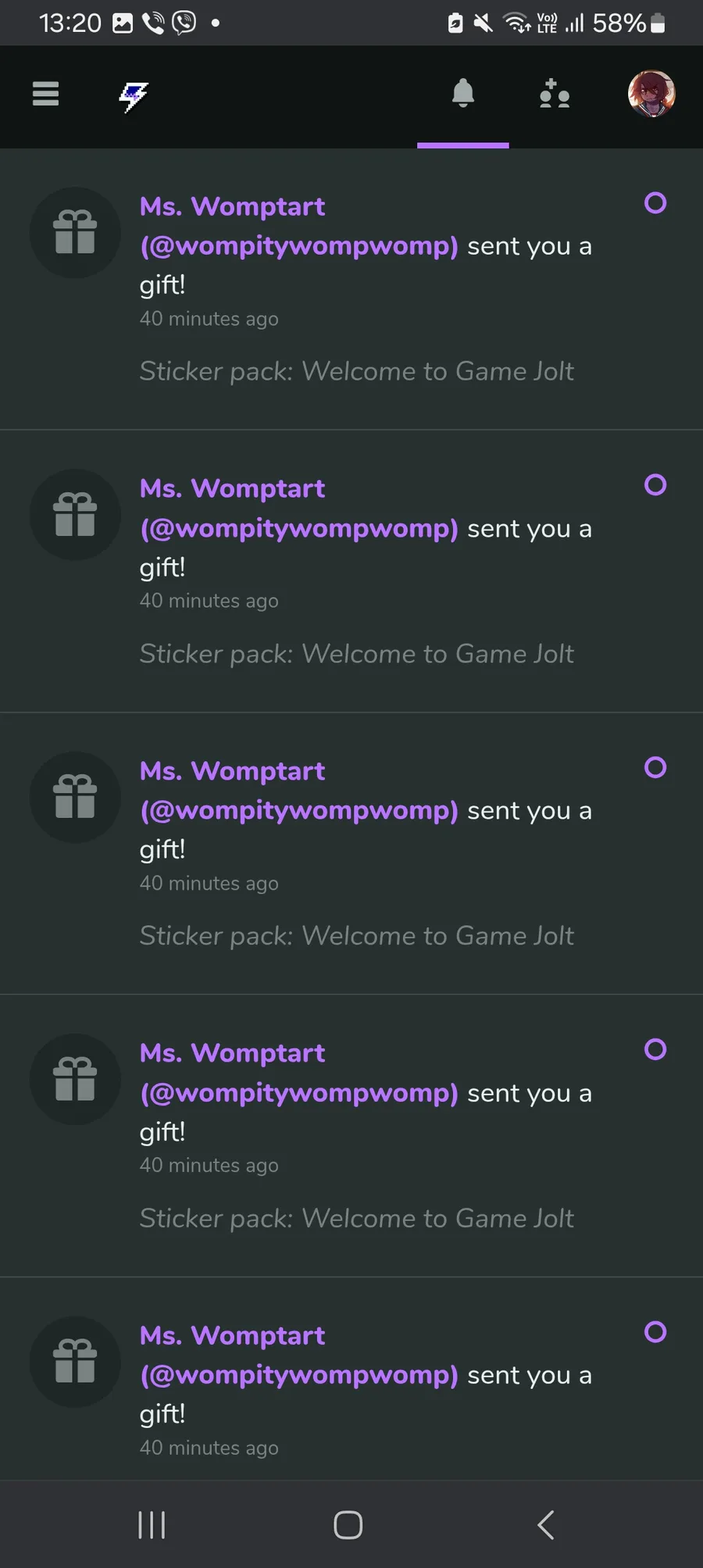The height and width of the screenshot is (1568, 703).
Task: Tap the Game Jolt lightning bolt logo
Action: (134, 96)
